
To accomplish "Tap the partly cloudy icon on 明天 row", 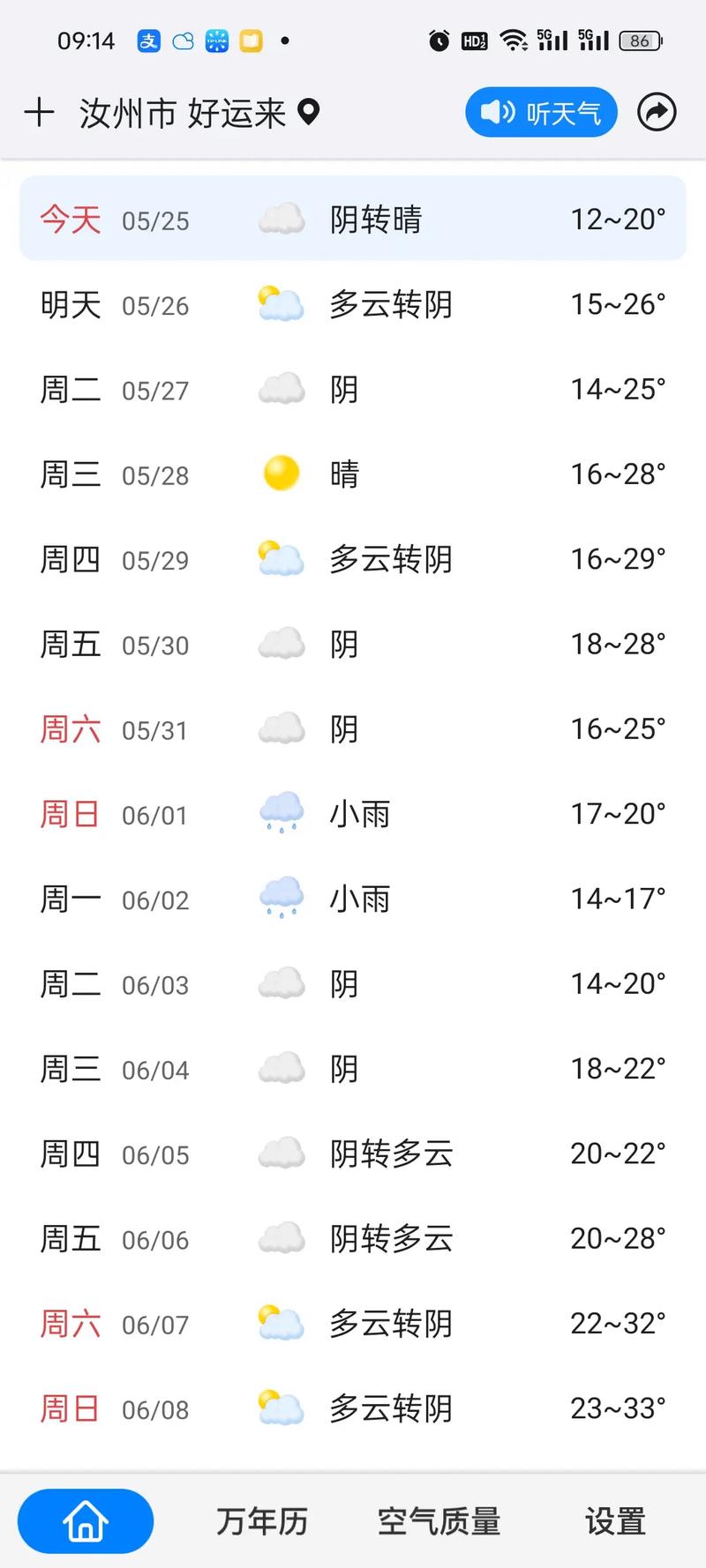I will 280,304.
